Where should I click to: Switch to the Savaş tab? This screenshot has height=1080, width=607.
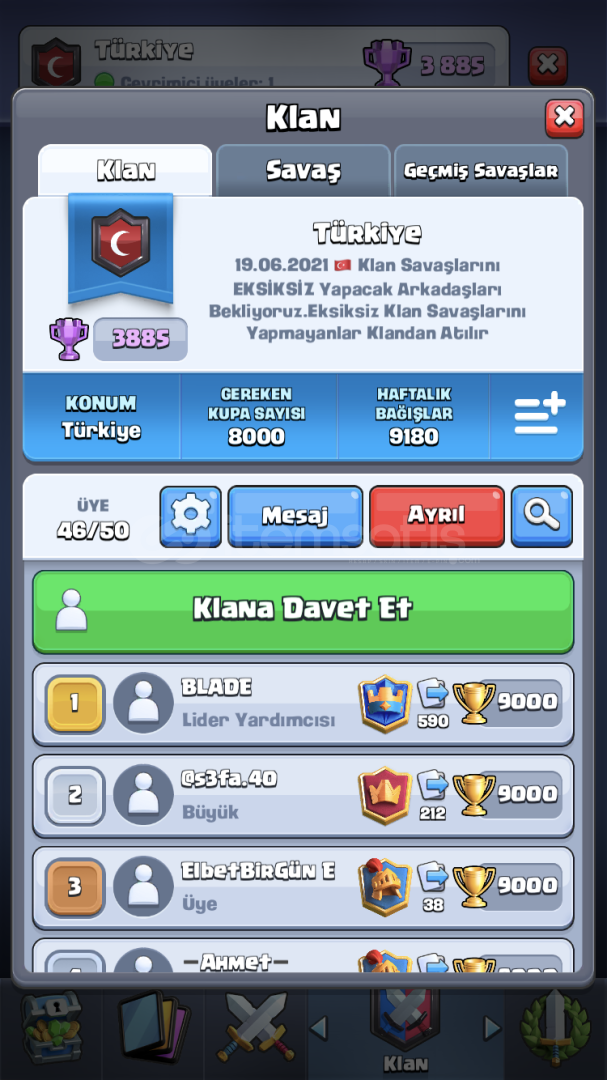303,170
